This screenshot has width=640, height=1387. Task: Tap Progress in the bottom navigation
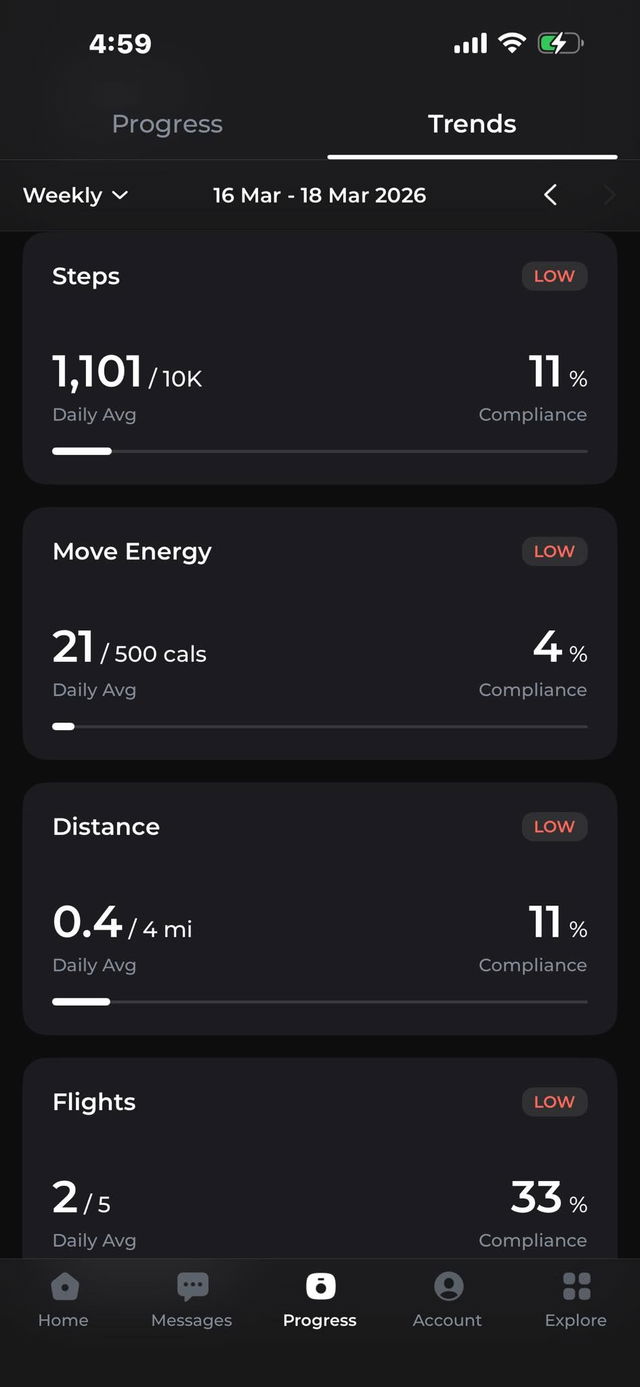pyautogui.click(x=320, y=1300)
